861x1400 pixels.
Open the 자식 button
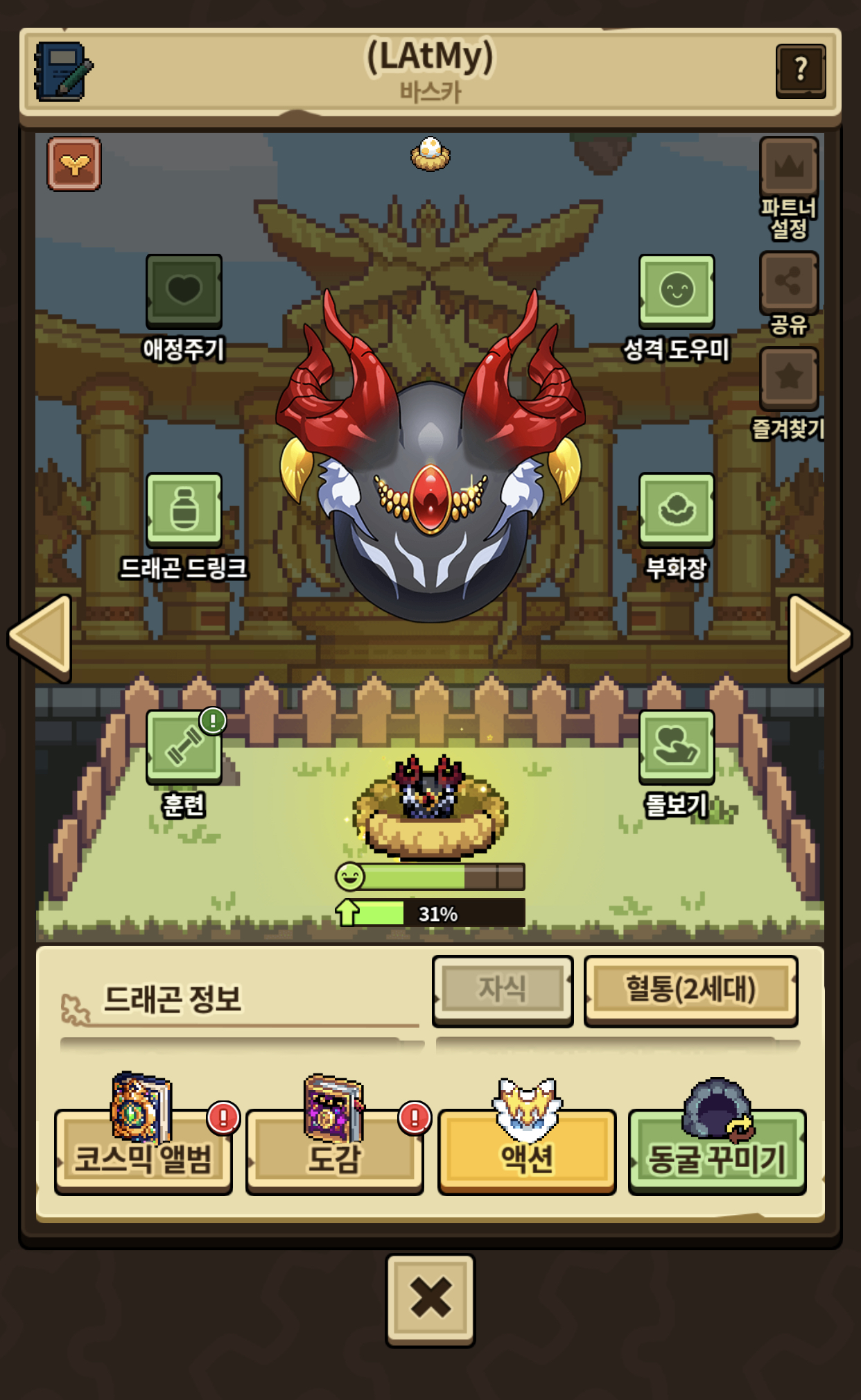503,990
